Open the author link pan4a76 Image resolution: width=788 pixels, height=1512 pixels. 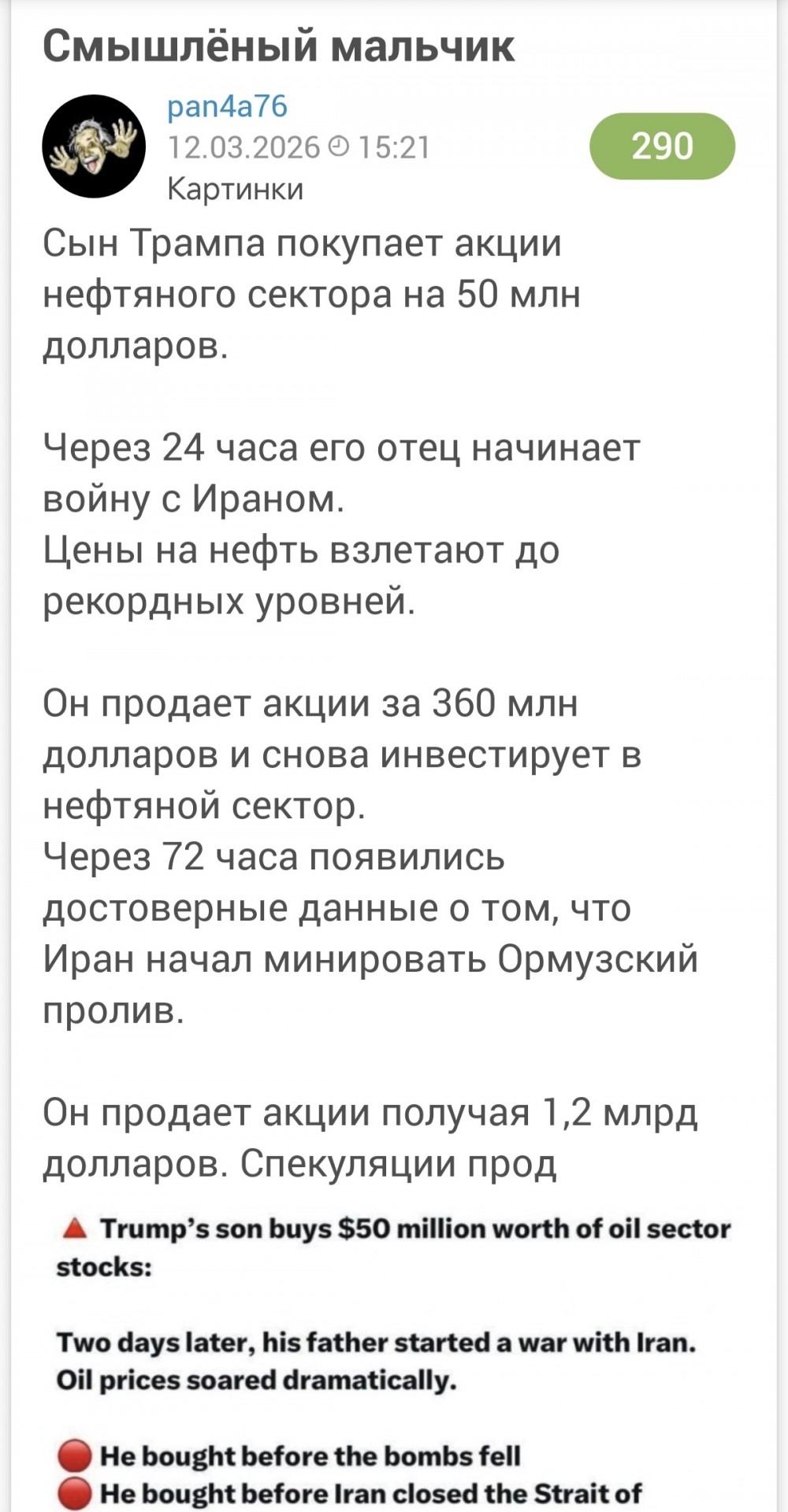tap(228, 106)
